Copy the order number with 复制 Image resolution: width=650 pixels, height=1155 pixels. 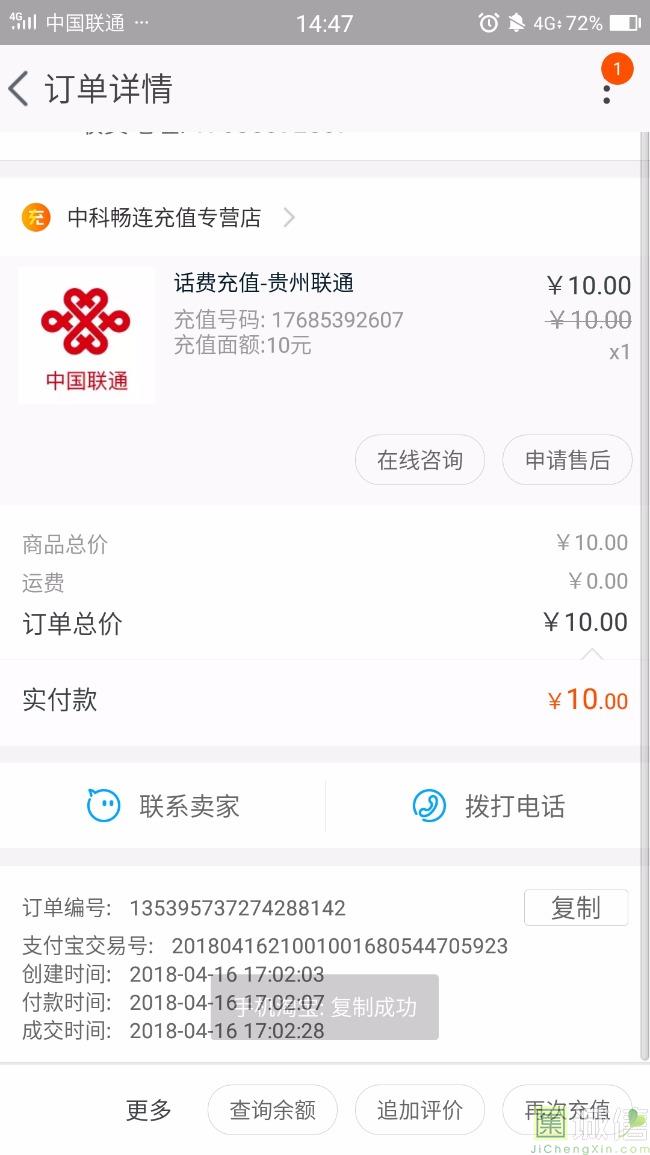(x=576, y=908)
